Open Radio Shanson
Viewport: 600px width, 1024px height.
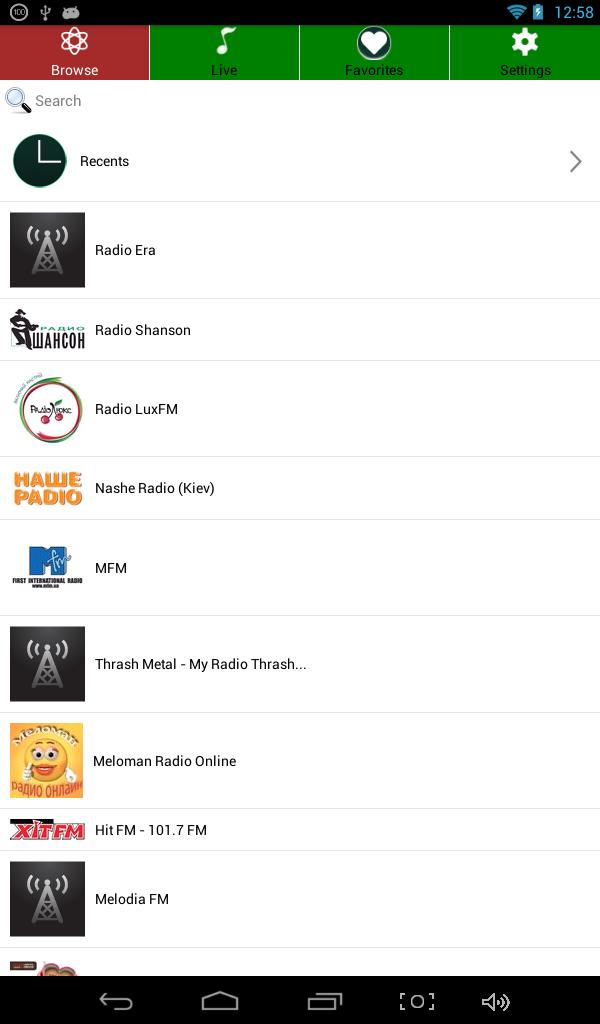pos(300,330)
